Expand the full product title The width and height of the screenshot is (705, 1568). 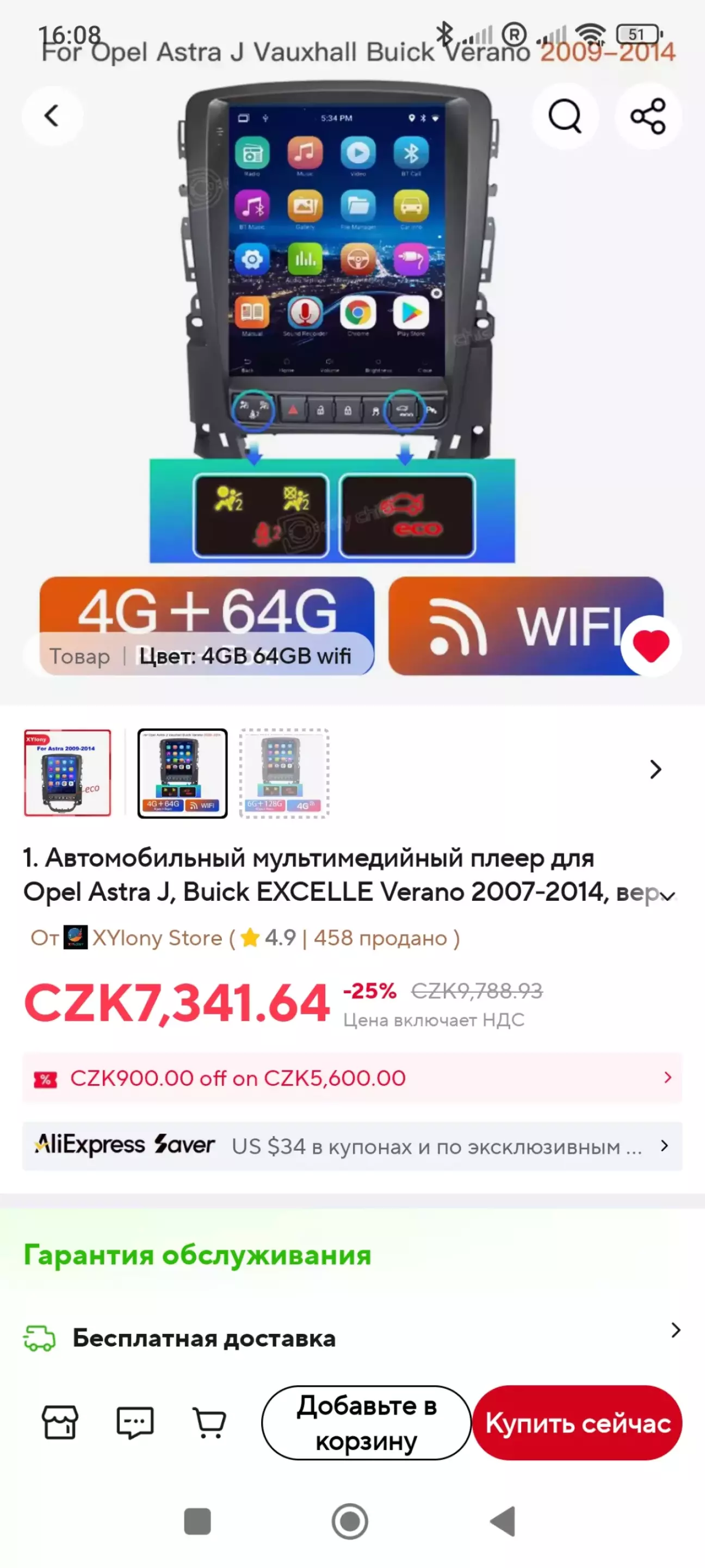tap(668, 895)
